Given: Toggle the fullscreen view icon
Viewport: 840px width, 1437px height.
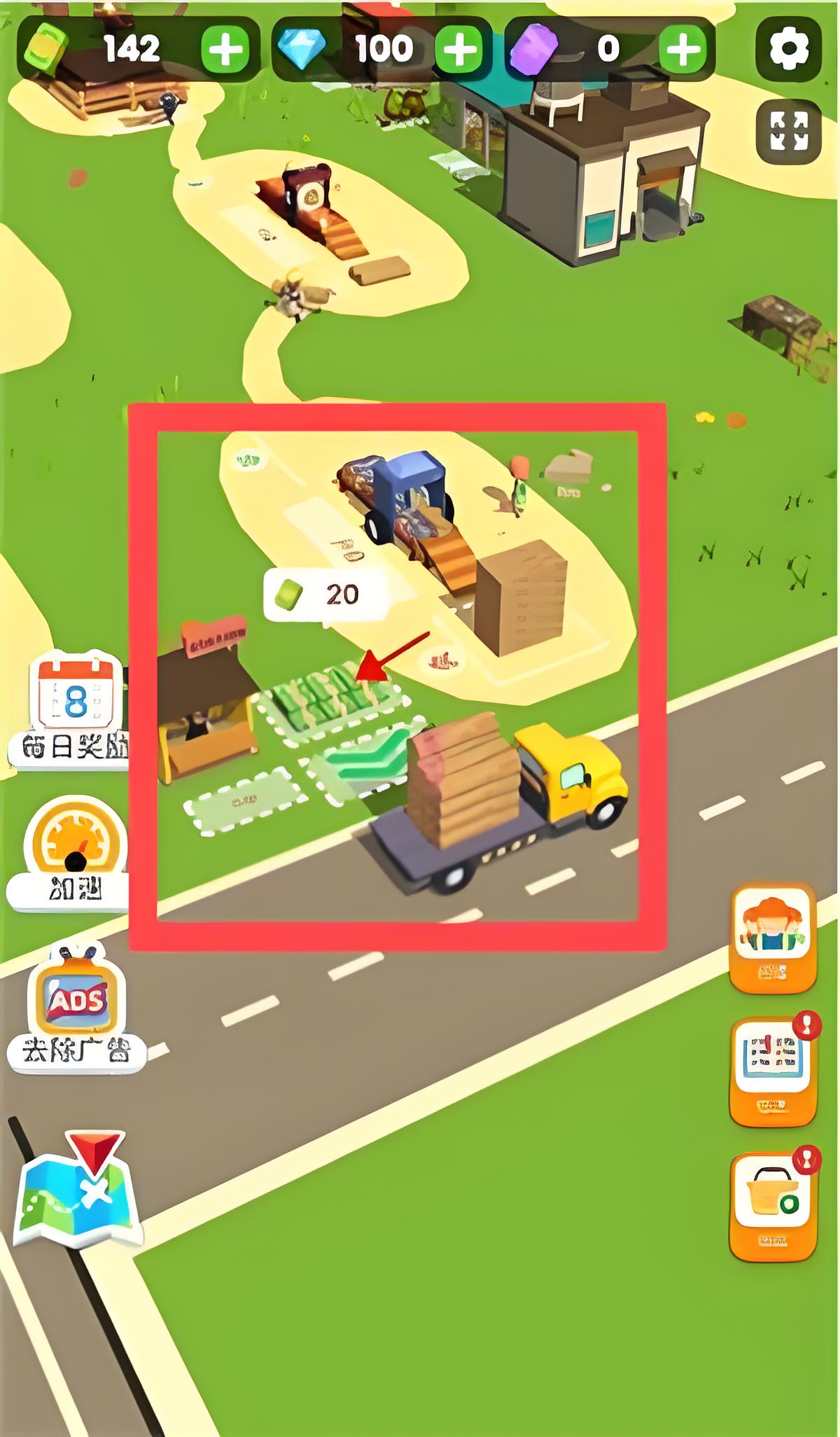Looking at the screenshot, I should coord(788,131).
